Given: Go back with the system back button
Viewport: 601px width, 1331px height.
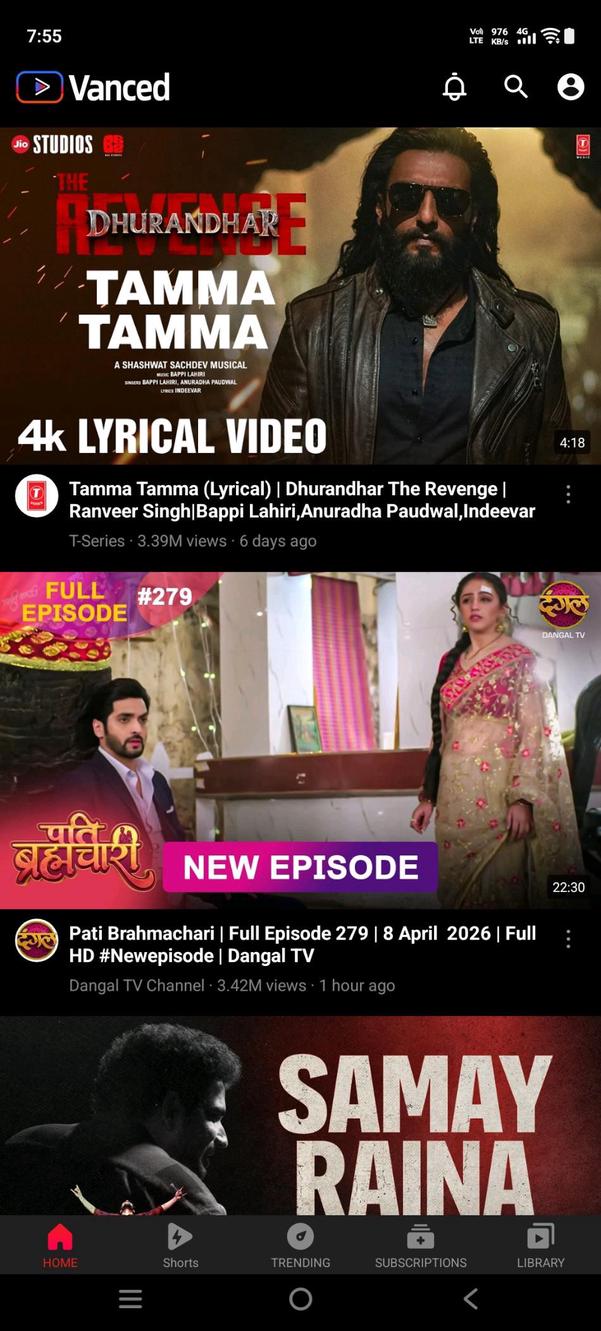Looking at the screenshot, I should tap(470, 1299).
